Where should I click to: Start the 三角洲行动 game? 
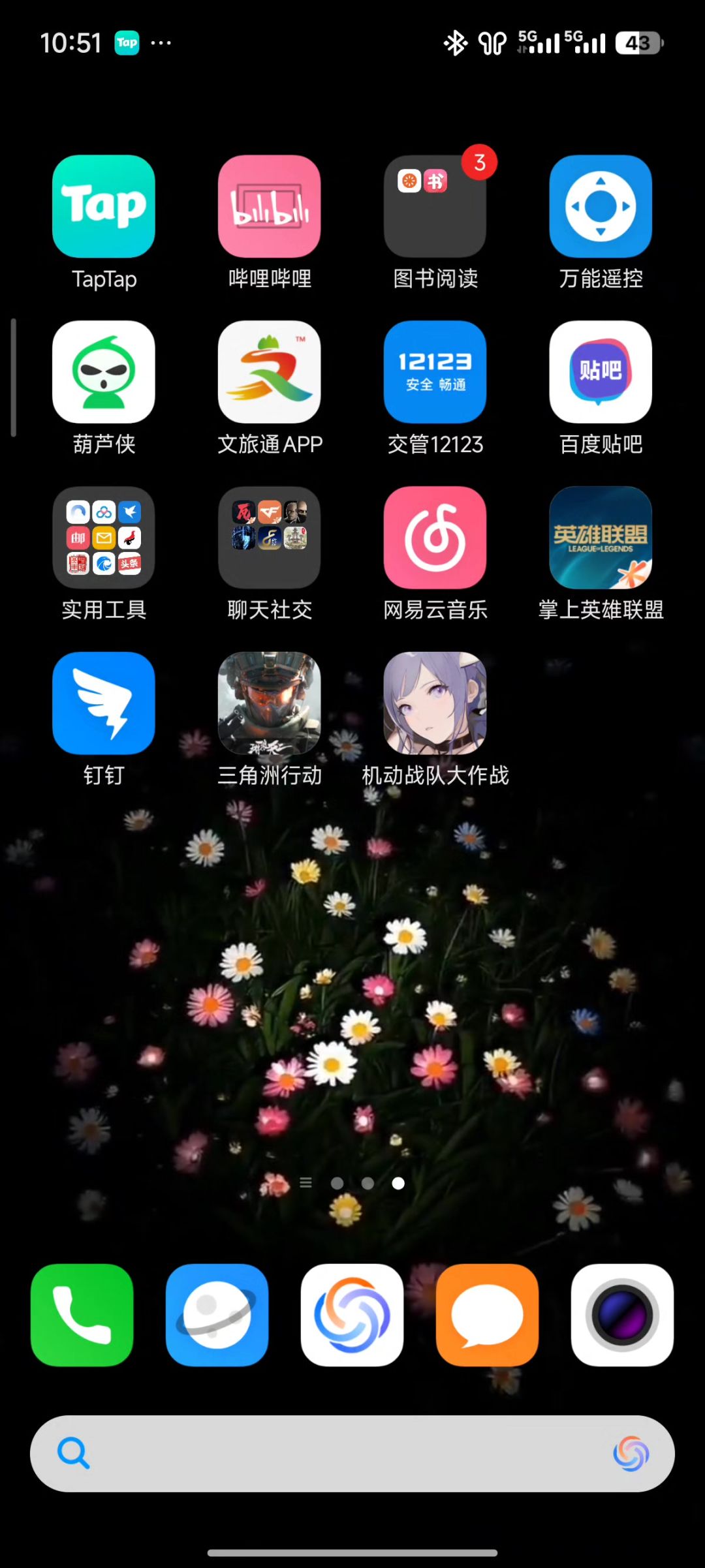[269, 703]
